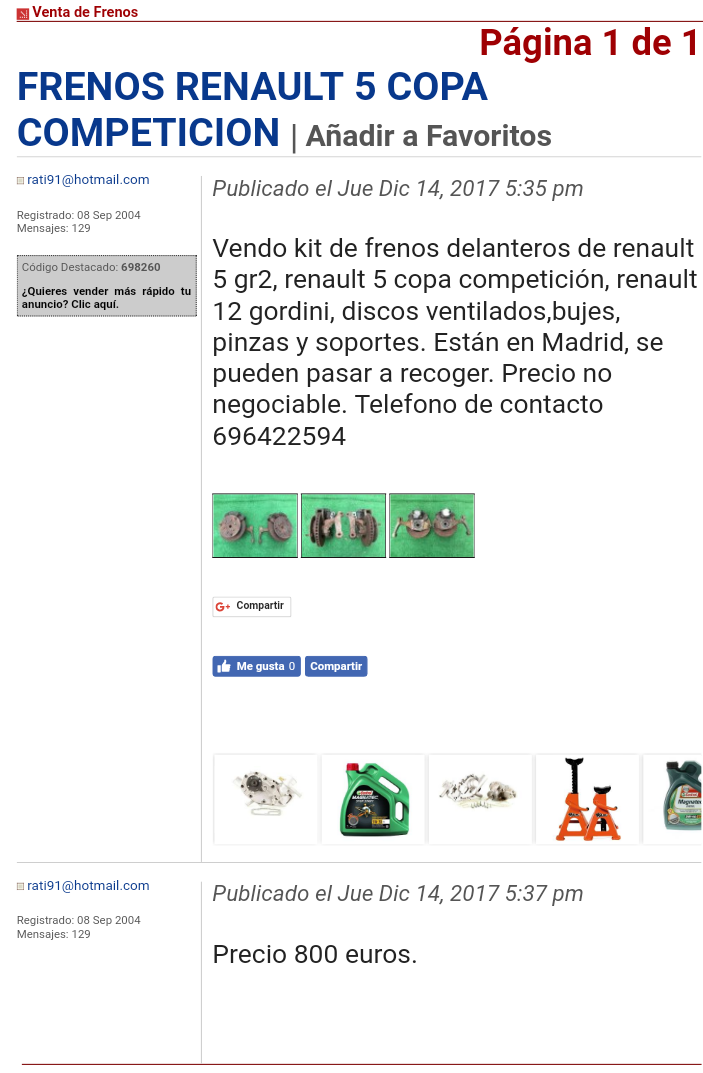View the second brake kit photo
This screenshot has height=1073, width=703.
coord(343,525)
